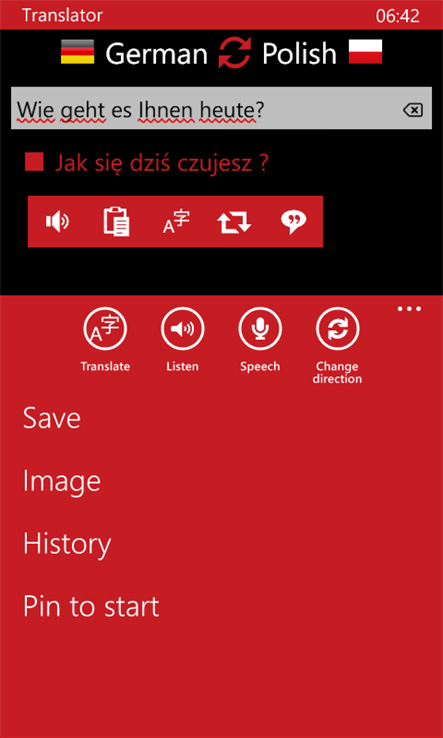Screen dimensions: 443x738
Task: Tap the Listen button in the app bar
Action: coord(183,340)
